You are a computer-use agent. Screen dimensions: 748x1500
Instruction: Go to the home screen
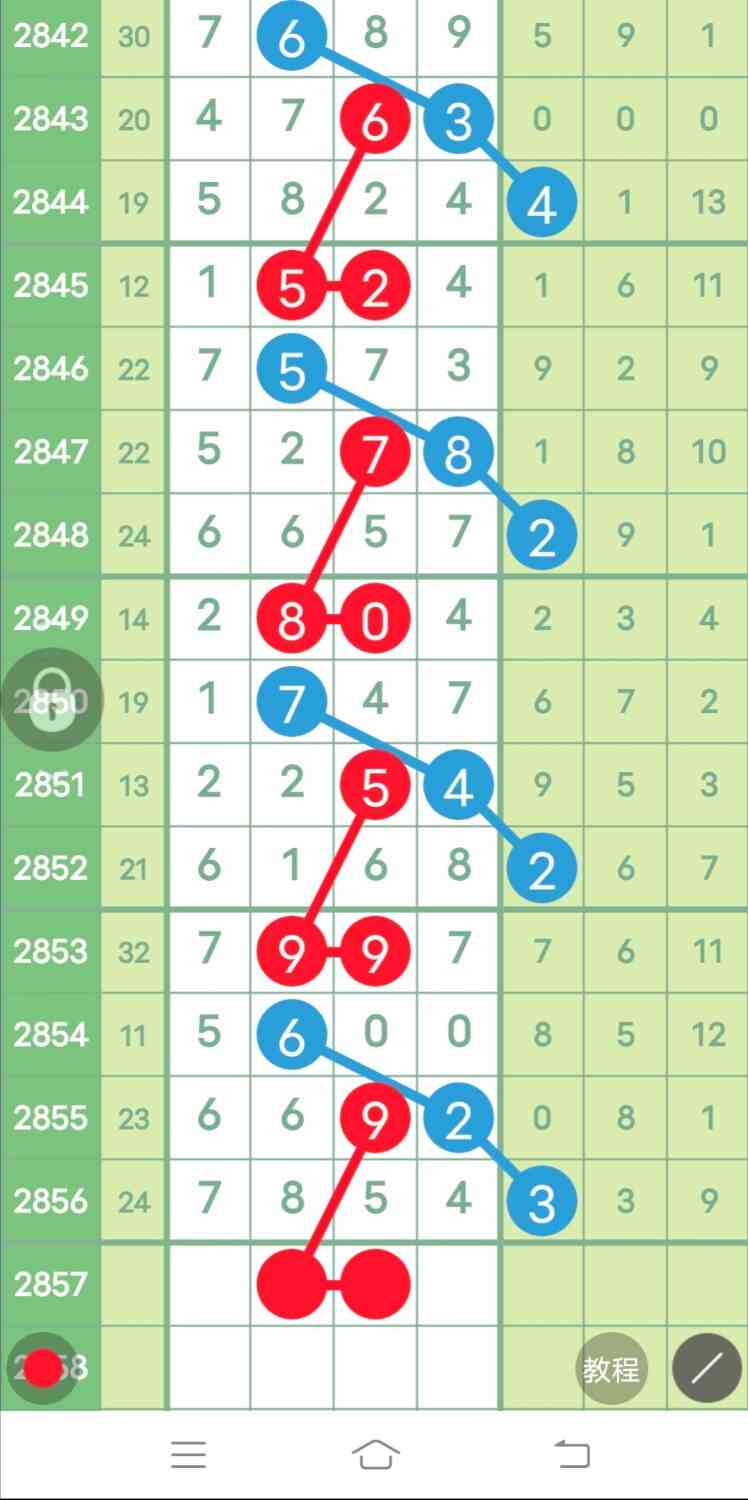375,1454
